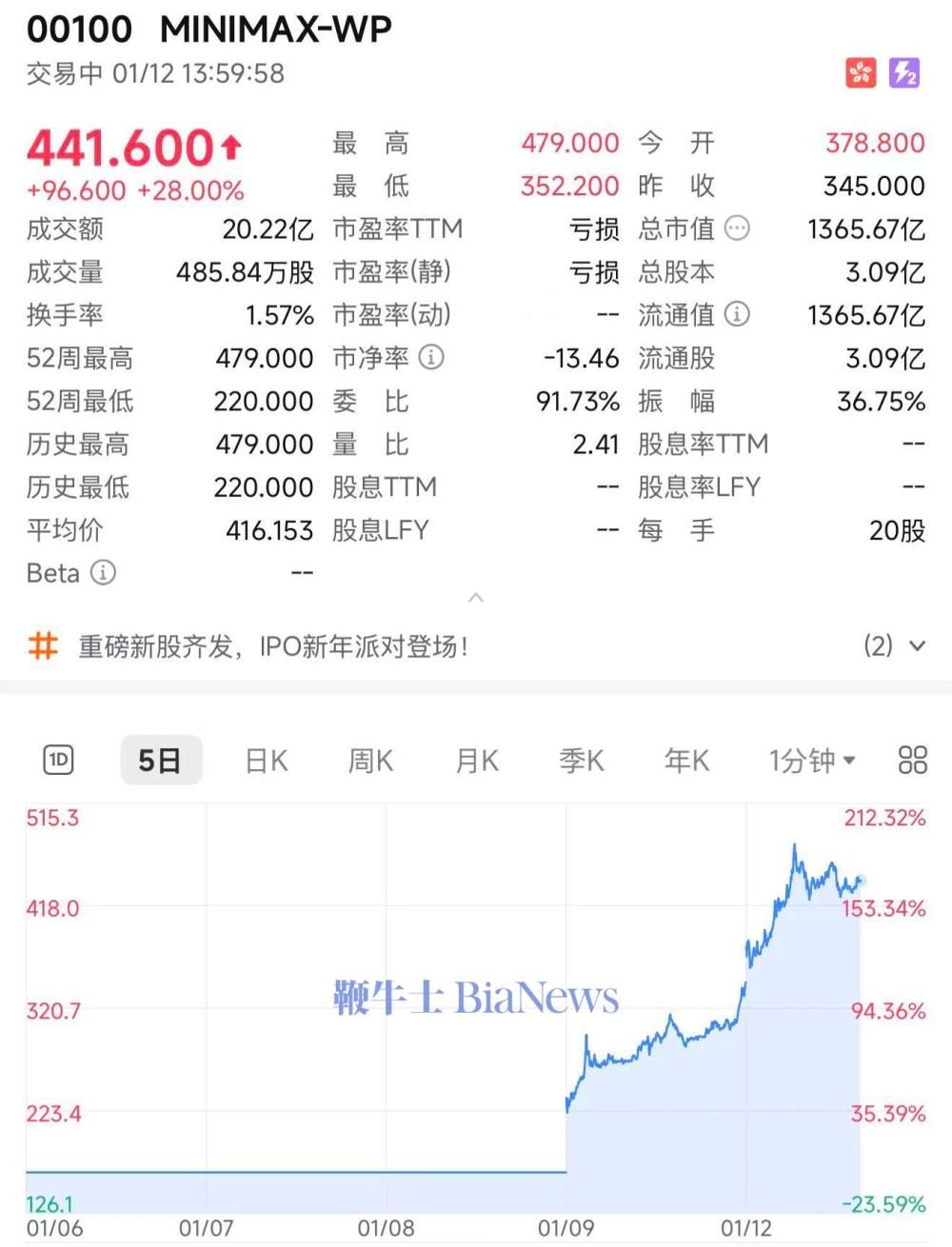Show info about Beta
Image resolution: width=952 pixels, height=1247 pixels.
pyautogui.click(x=103, y=573)
